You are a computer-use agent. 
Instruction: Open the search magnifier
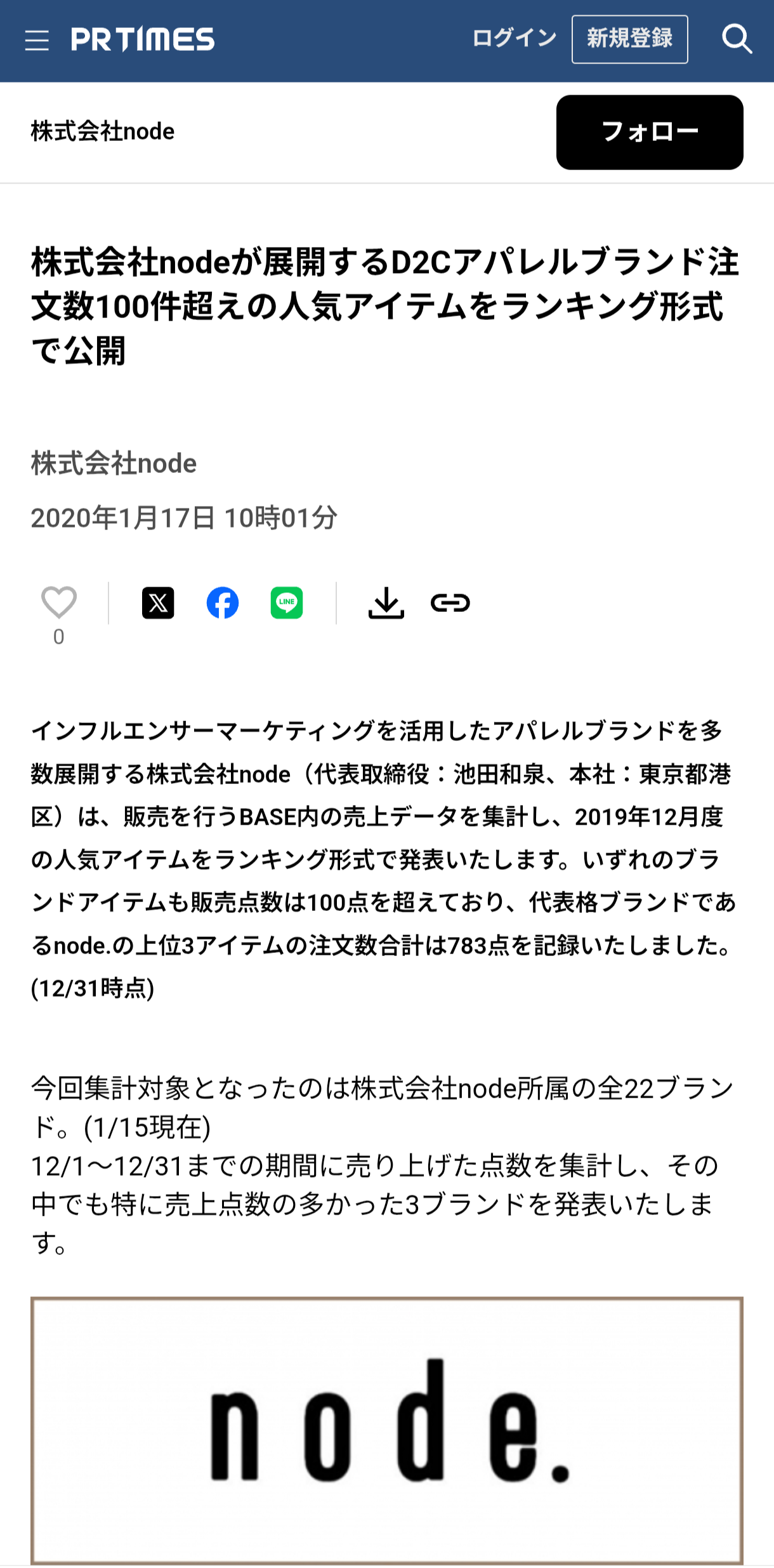[x=737, y=39]
